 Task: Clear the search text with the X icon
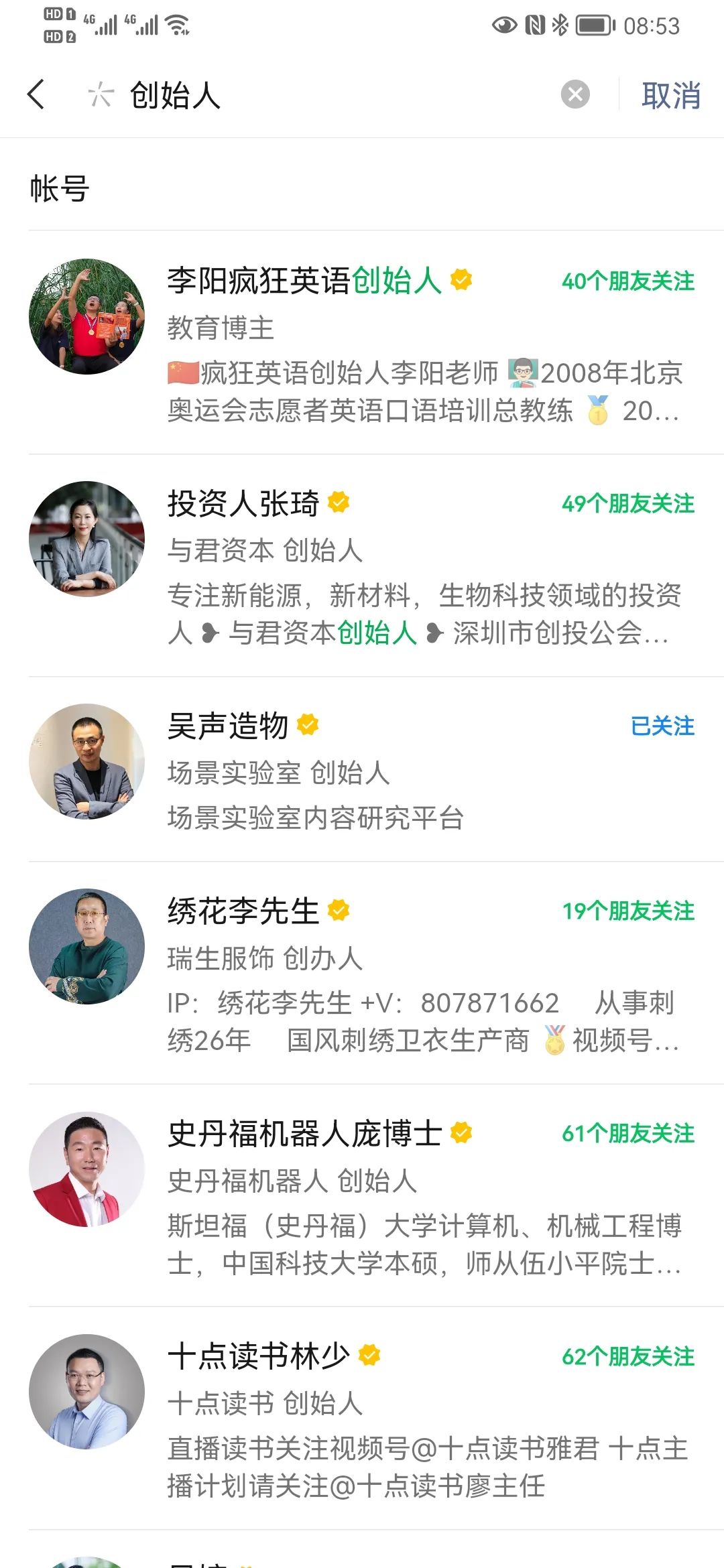pos(575,95)
